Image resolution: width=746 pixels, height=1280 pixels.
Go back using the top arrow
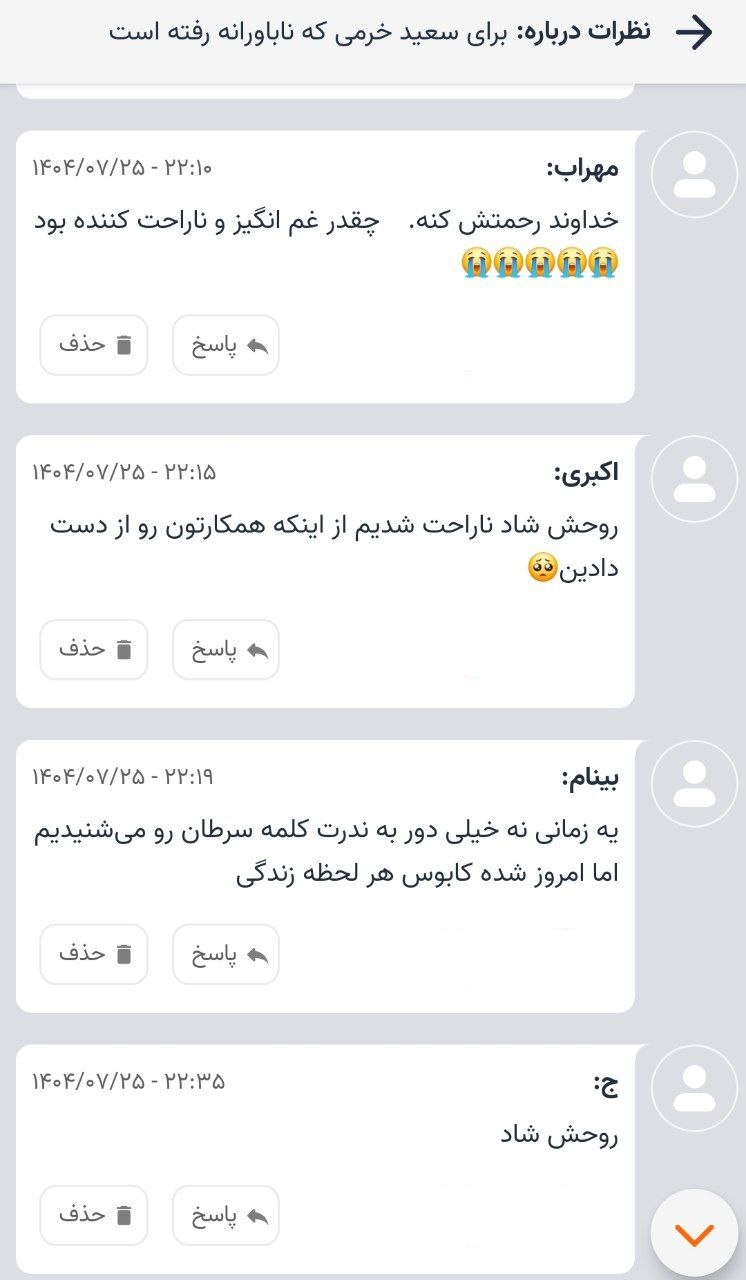click(x=694, y=32)
